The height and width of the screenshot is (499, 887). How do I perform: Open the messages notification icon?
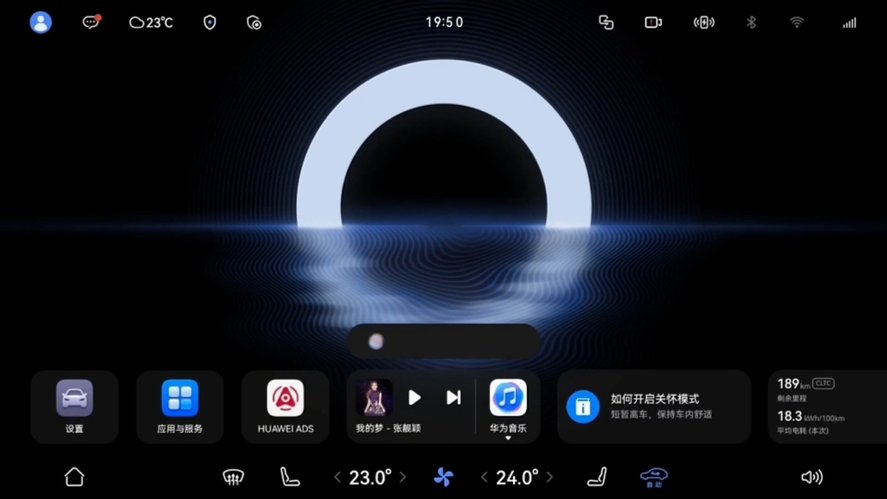(x=92, y=22)
